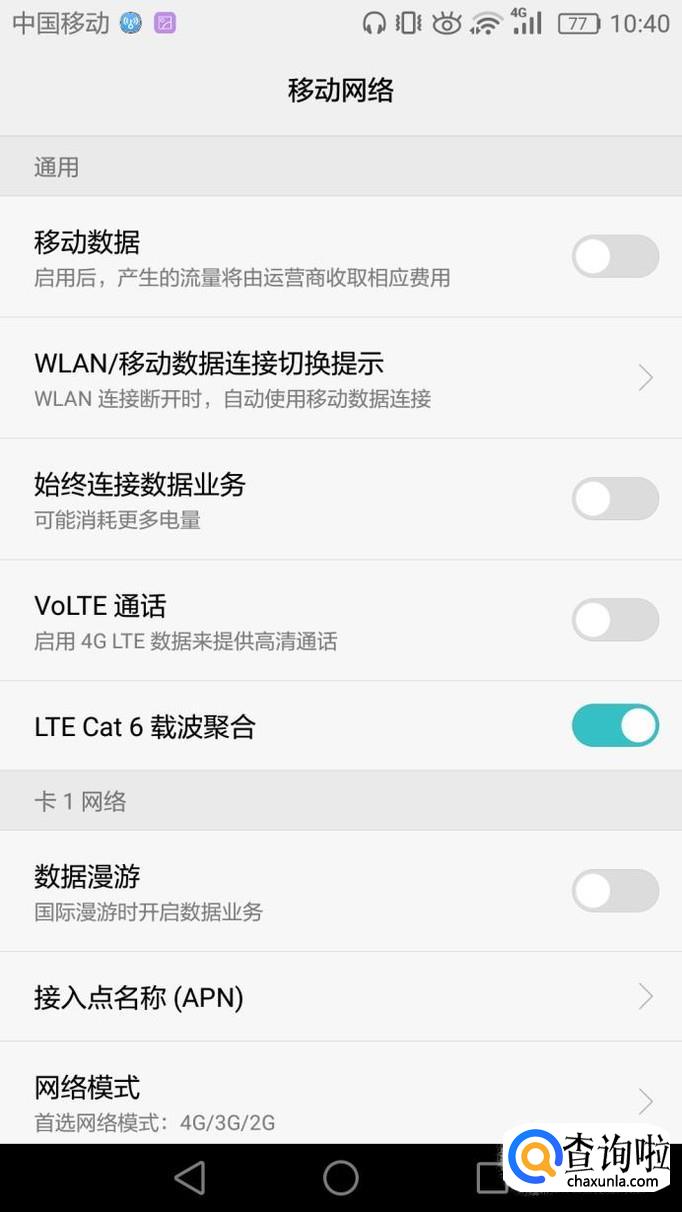Screen dimensions: 682x1212
Task: Go back using the system back button
Action: (190, 1178)
